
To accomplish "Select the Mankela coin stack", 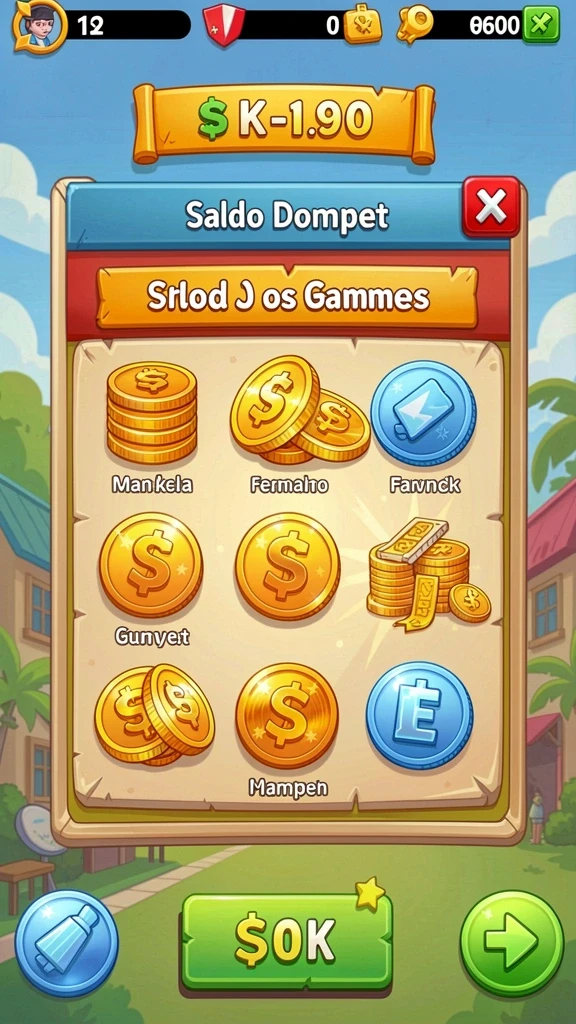I will tap(152, 413).
